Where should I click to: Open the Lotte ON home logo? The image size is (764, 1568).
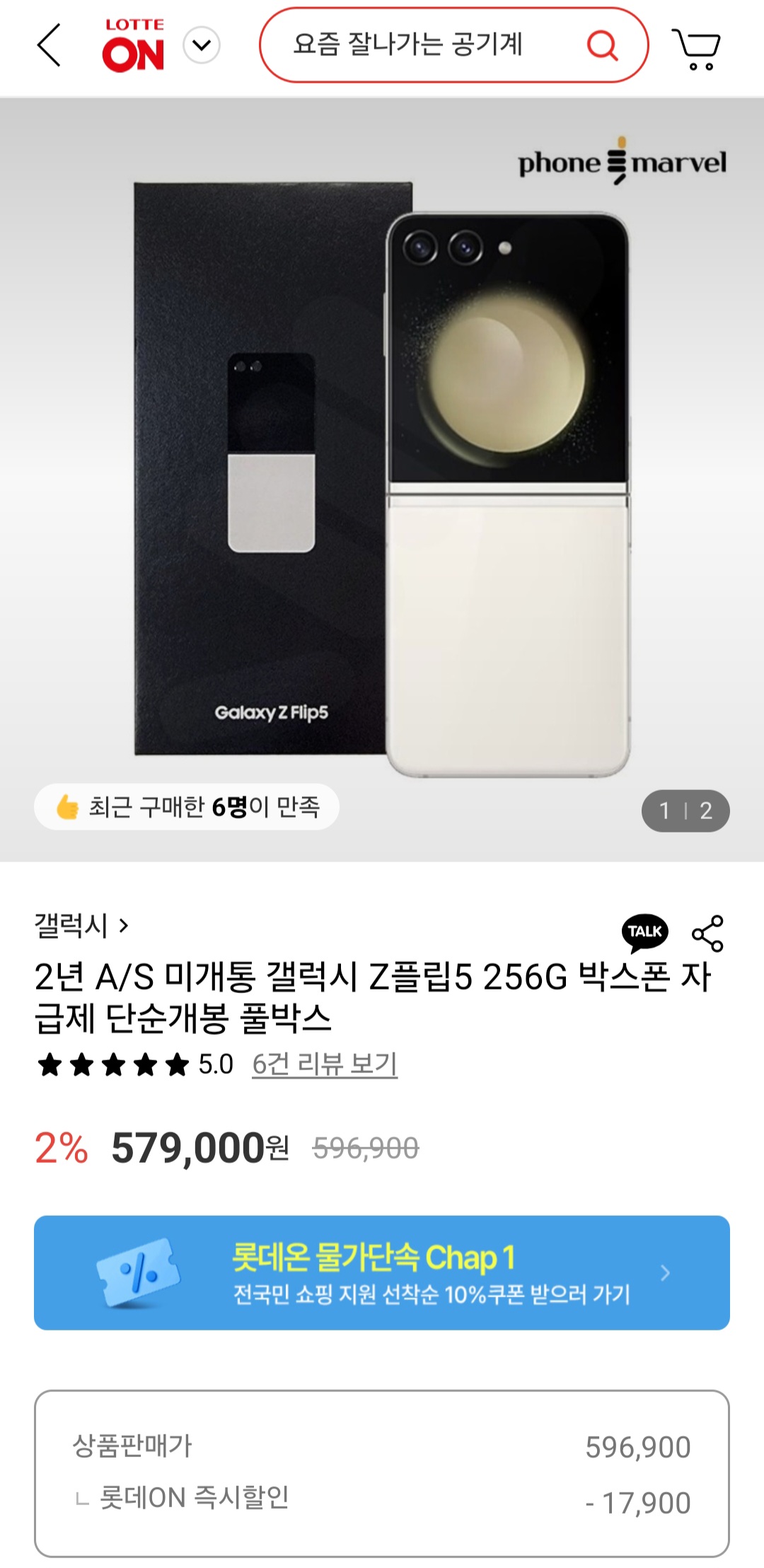134,45
